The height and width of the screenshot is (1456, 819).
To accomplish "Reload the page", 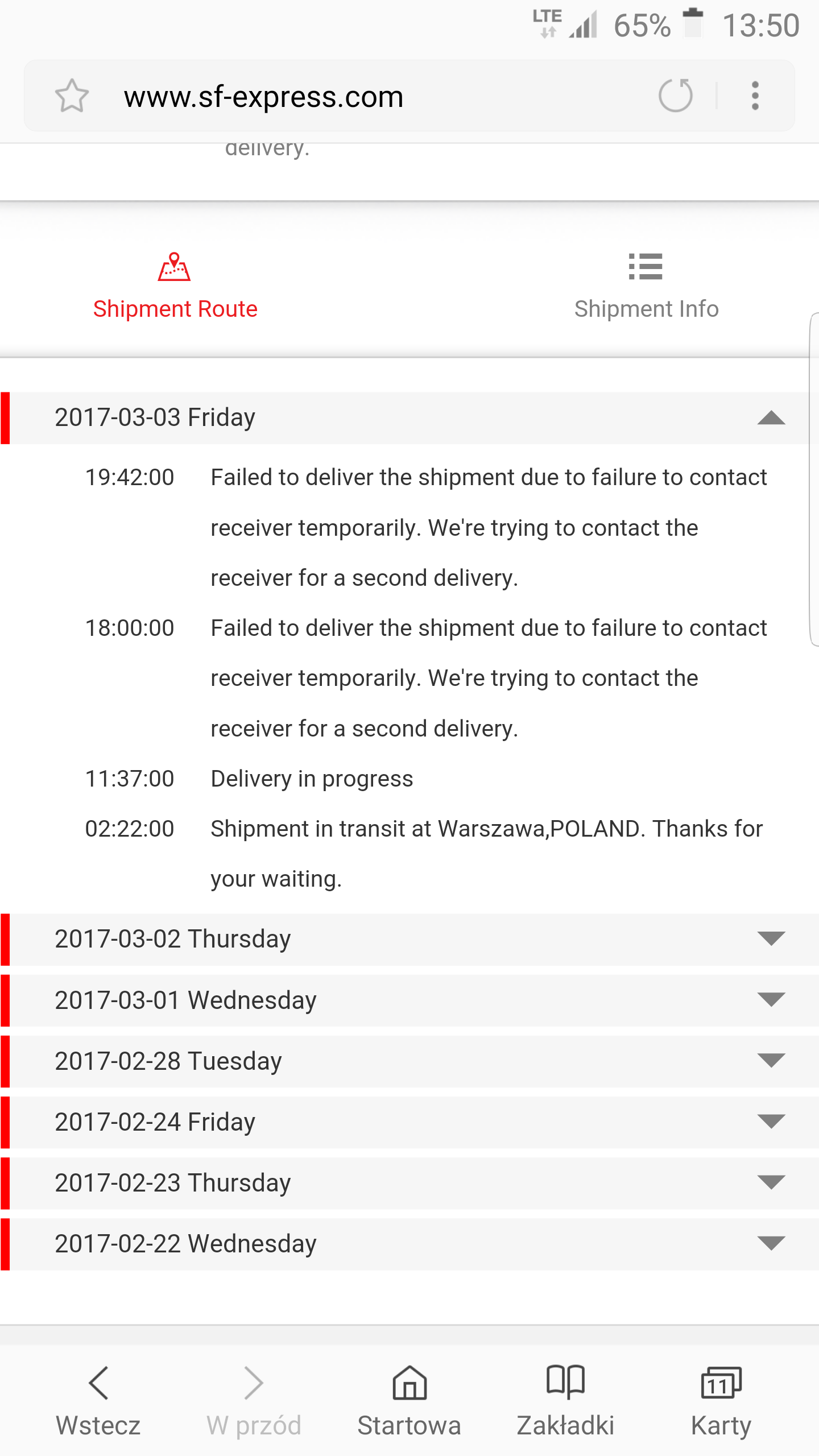I will coord(676,95).
